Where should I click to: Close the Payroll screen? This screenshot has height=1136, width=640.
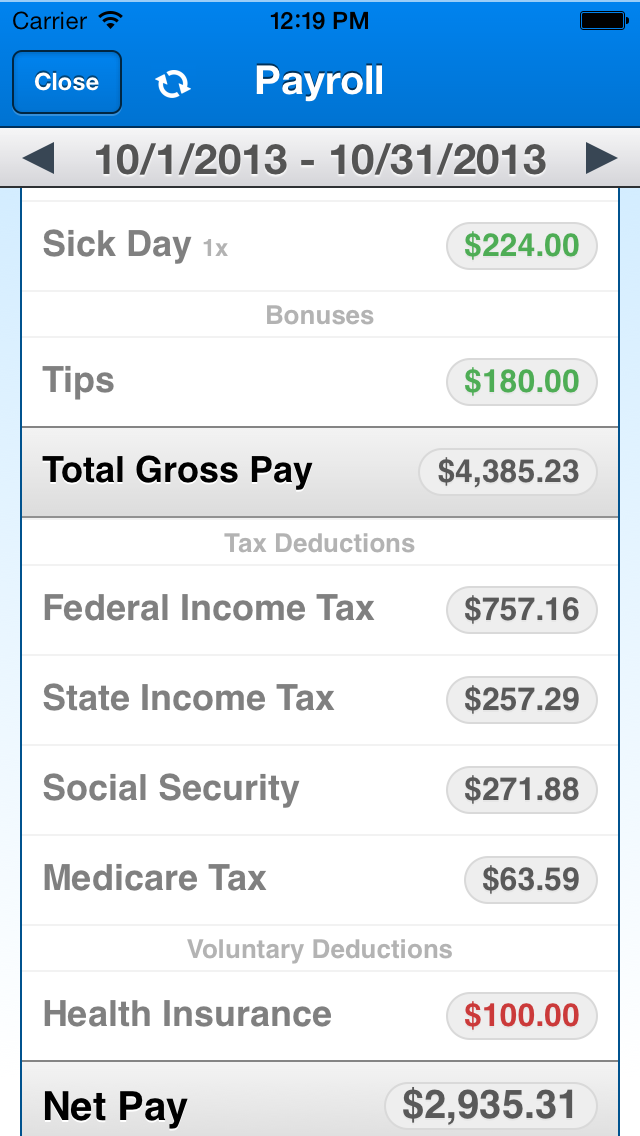tap(67, 82)
